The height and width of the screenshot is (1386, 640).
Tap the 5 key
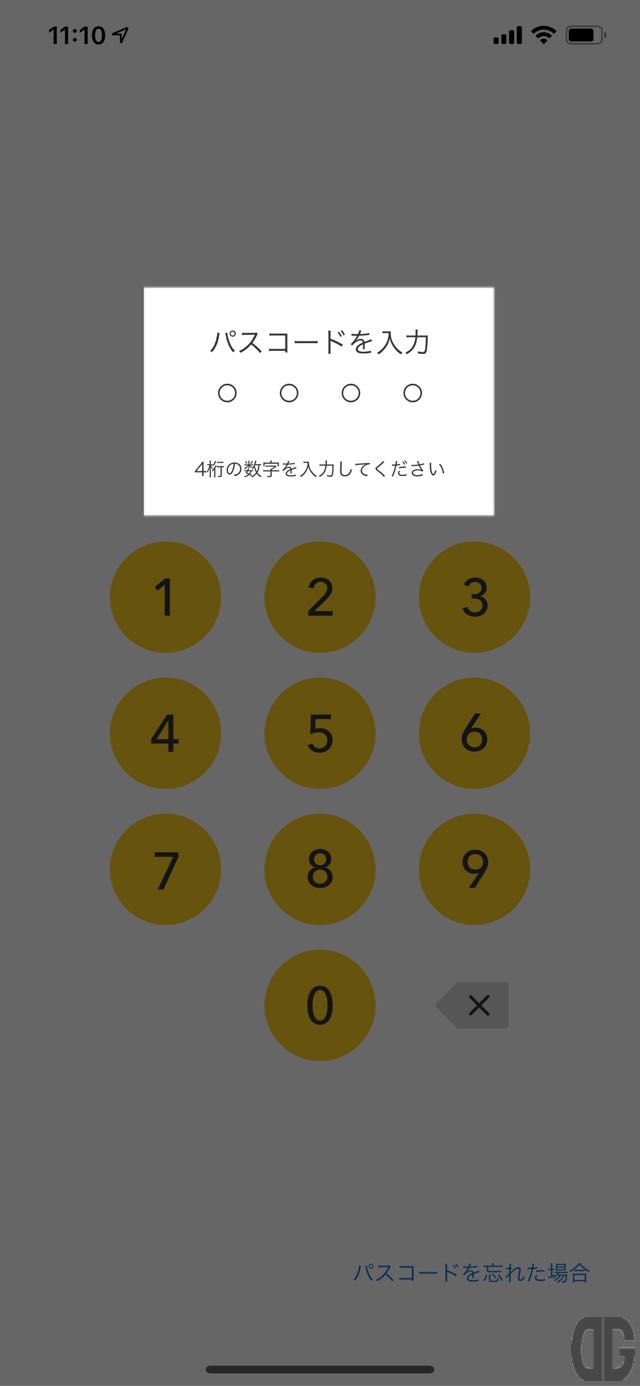320,733
